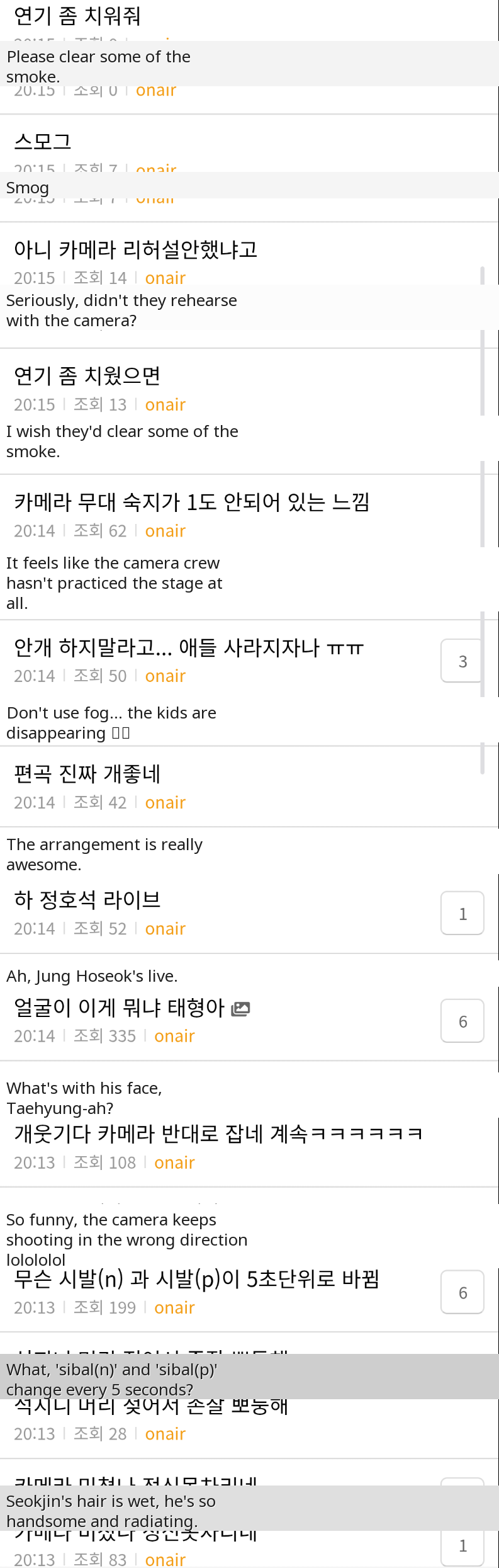The height and width of the screenshot is (1568, 499).
Task: Open the post '연기 좀 치웠으면'
Action: [x=87, y=376]
